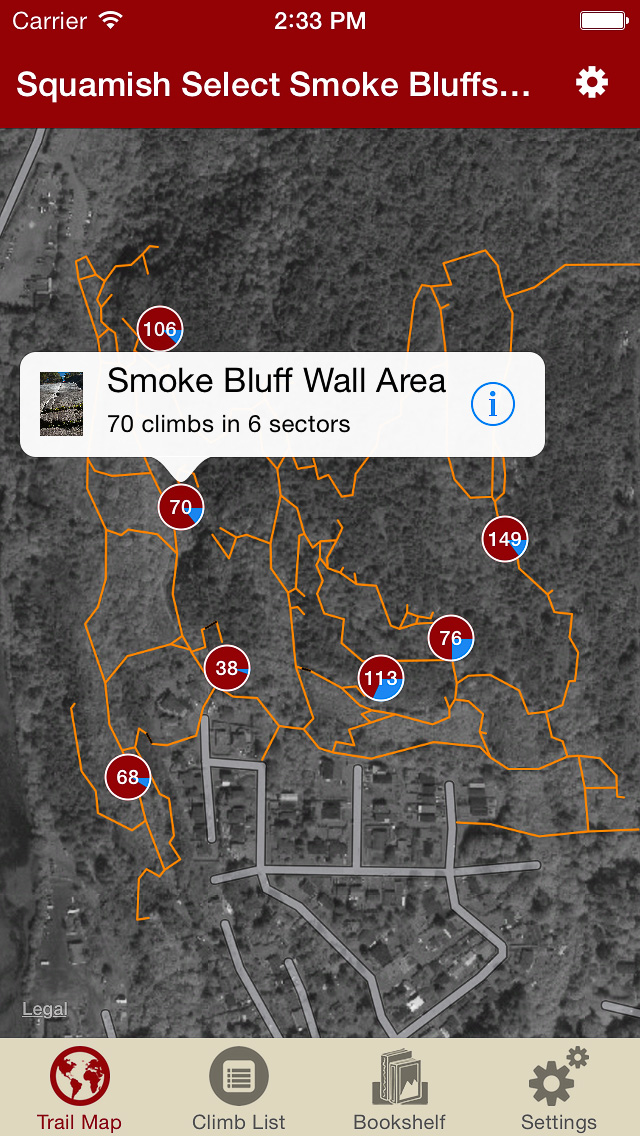Open the gear icon in the header
This screenshot has height=1136, width=640.
coord(591,83)
